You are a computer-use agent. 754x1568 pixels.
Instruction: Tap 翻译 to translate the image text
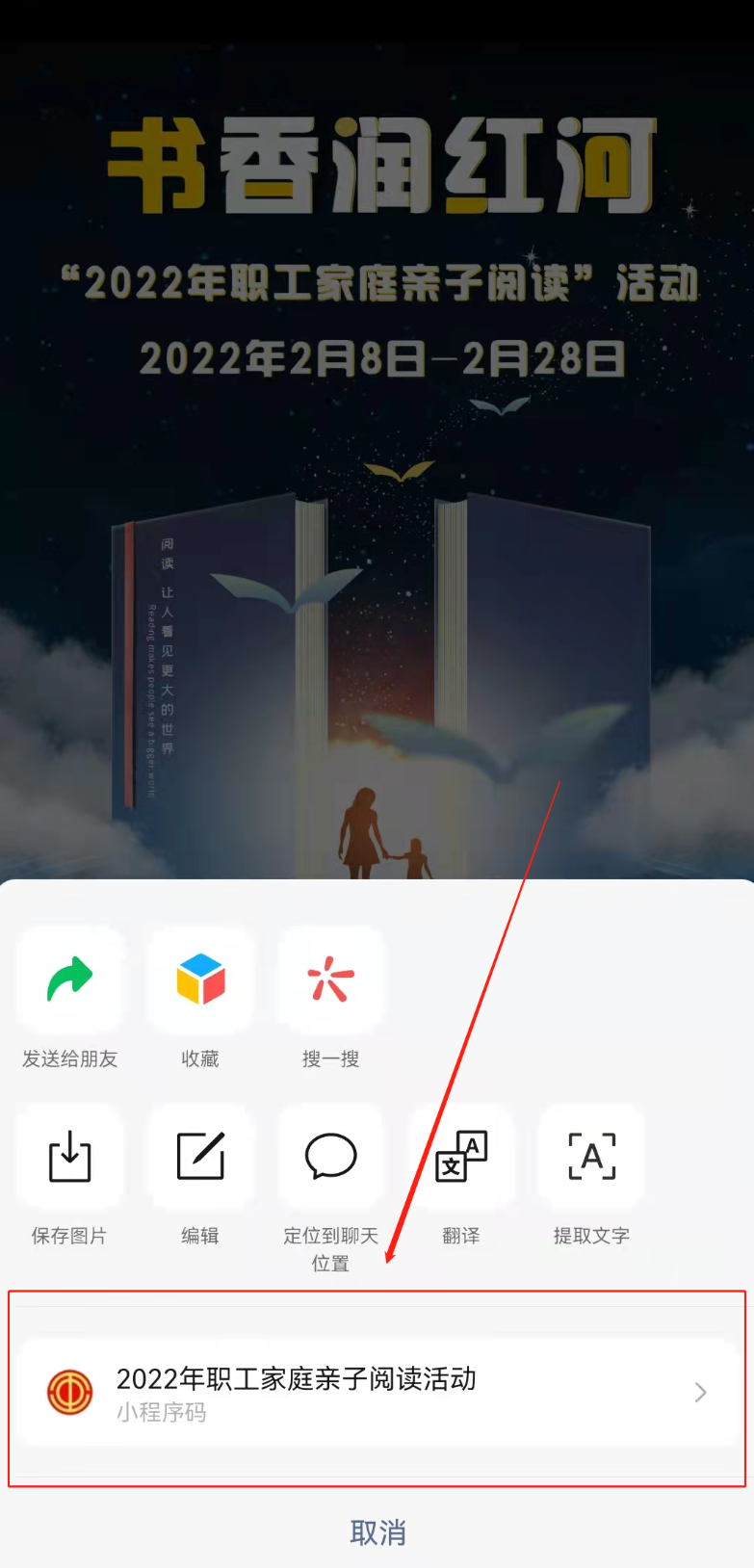coord(461,1157)
